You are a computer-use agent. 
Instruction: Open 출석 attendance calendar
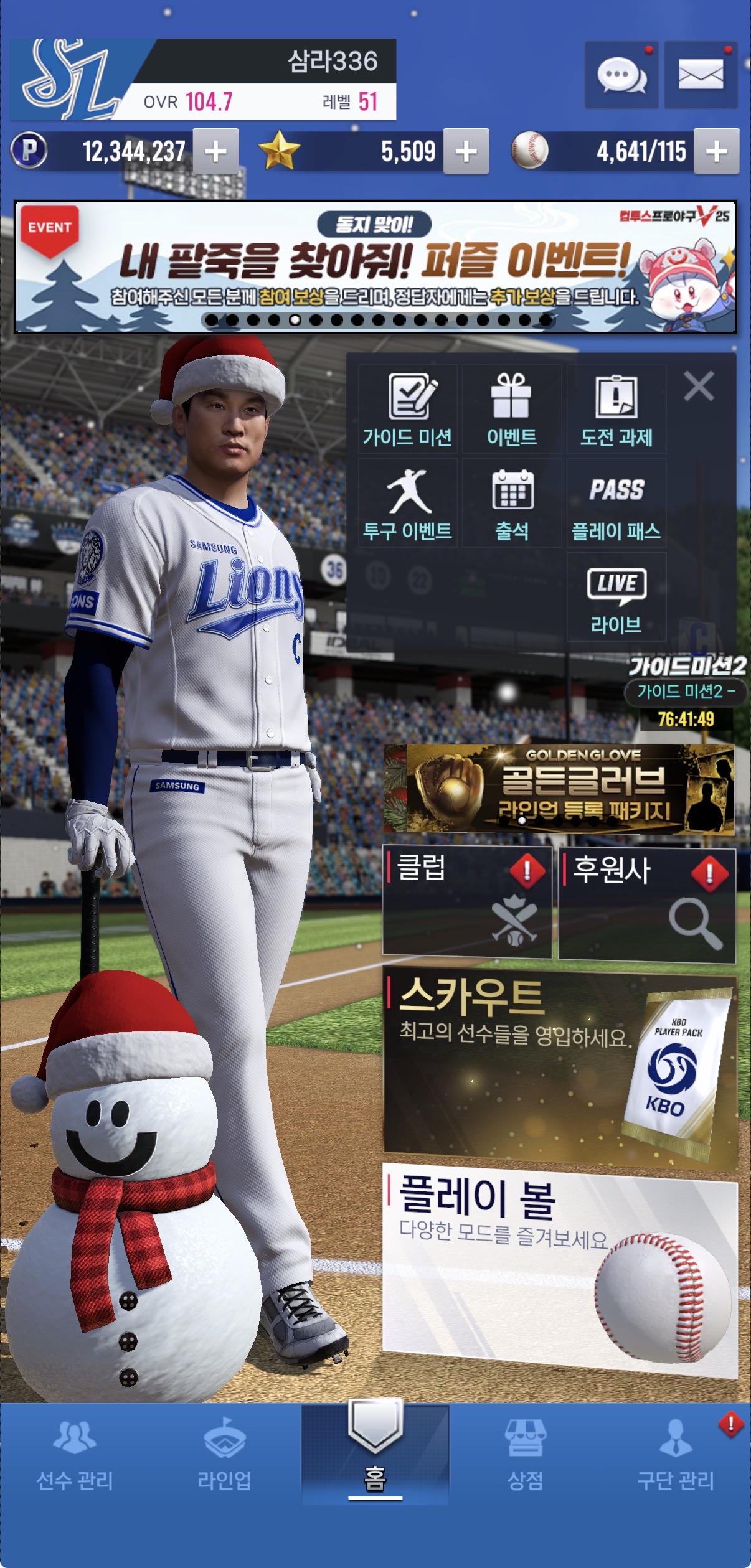click(x=511, y=504)
